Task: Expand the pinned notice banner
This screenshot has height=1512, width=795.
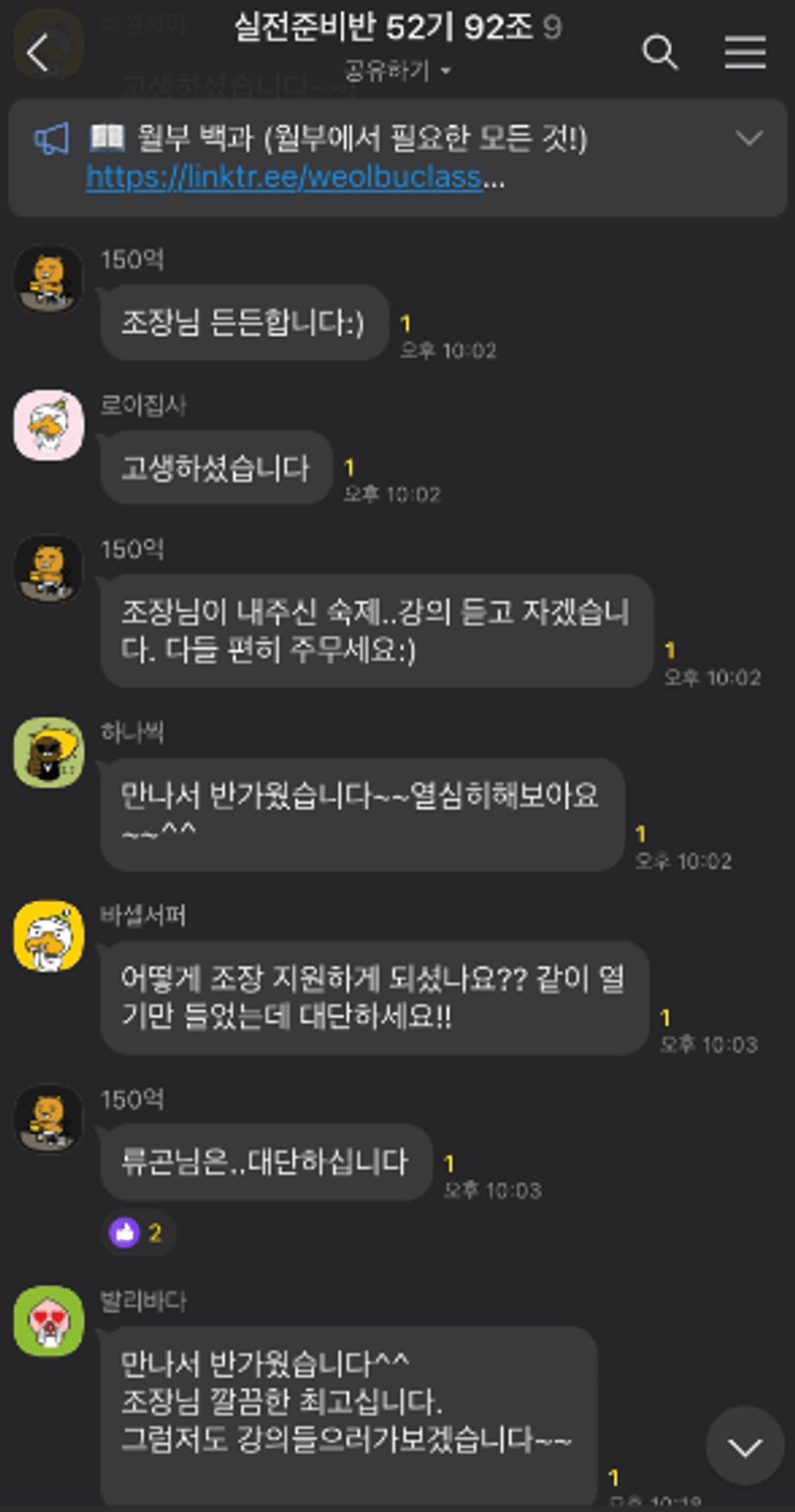Action: pyautogui.click(x=749, y=139)
